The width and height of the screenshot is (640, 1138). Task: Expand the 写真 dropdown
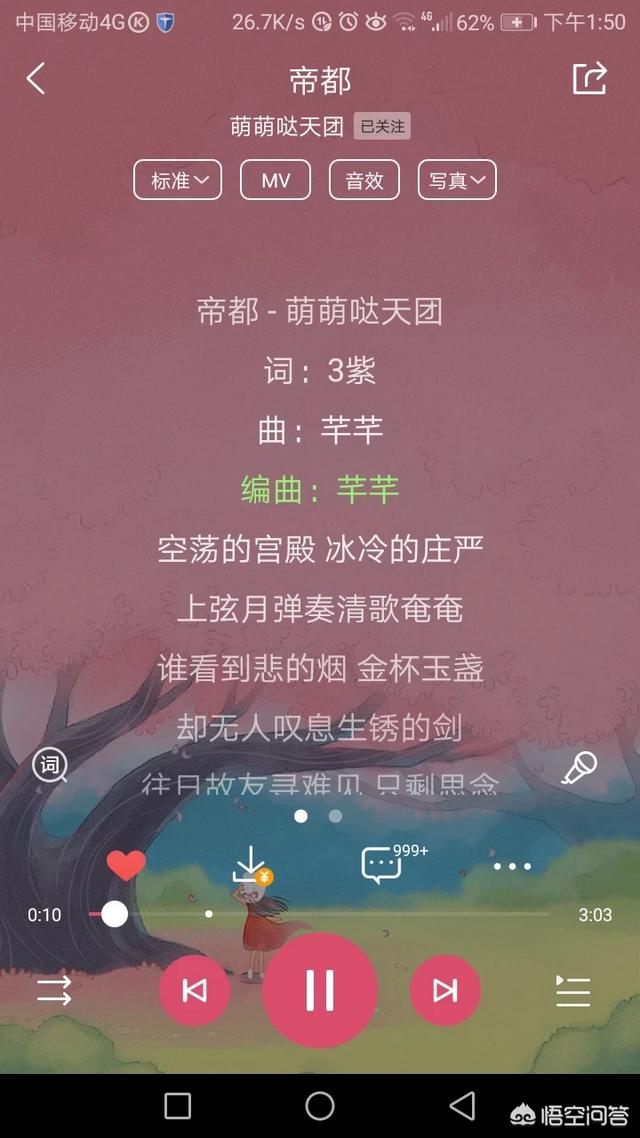point(457,180)
